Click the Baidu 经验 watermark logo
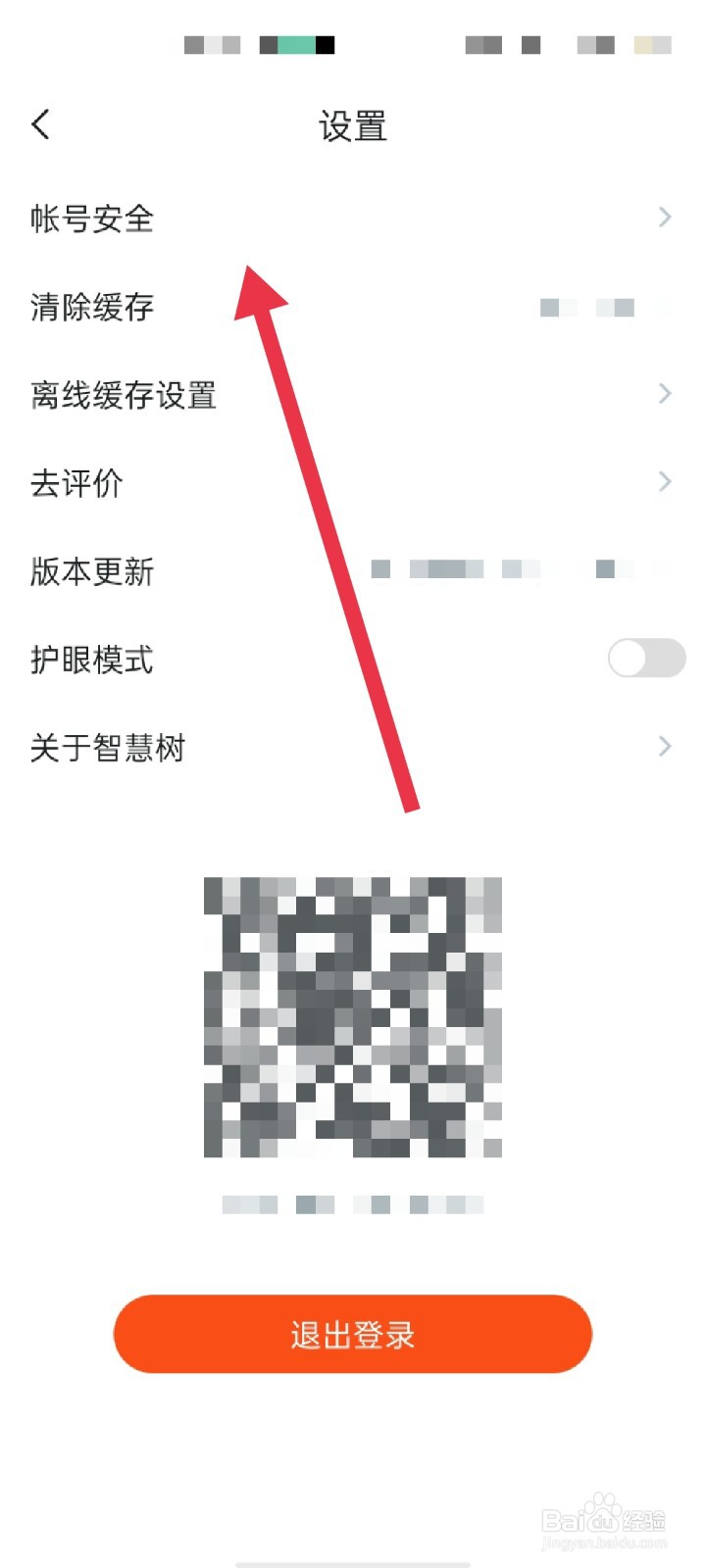 click(x=606, y=1519)
